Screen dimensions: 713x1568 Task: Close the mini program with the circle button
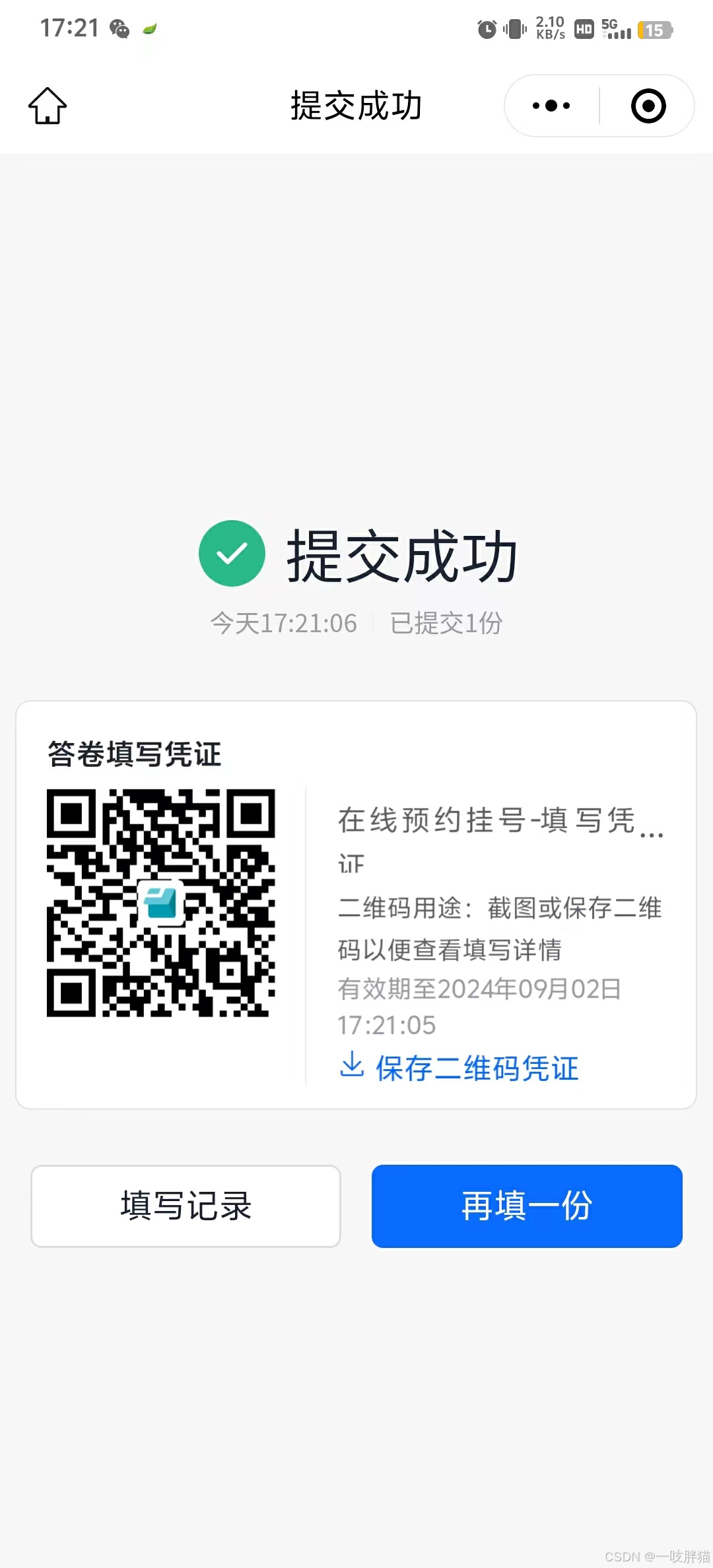click(648, 106)
